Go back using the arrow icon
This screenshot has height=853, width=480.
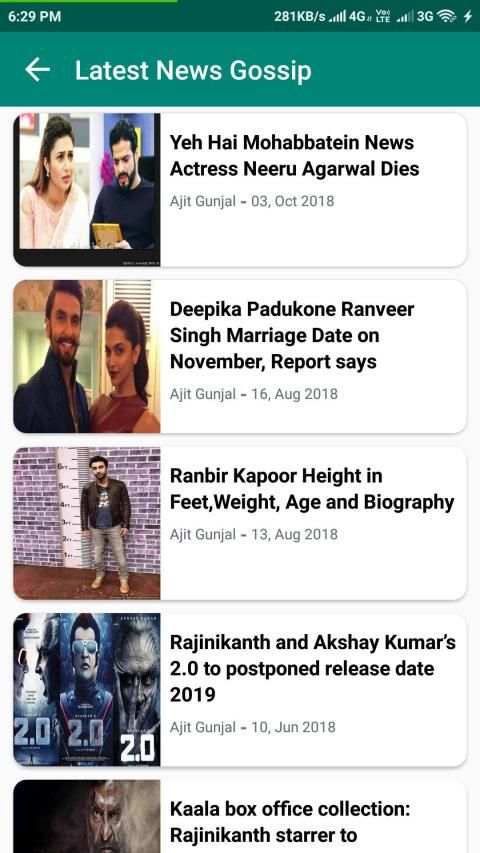38,70
